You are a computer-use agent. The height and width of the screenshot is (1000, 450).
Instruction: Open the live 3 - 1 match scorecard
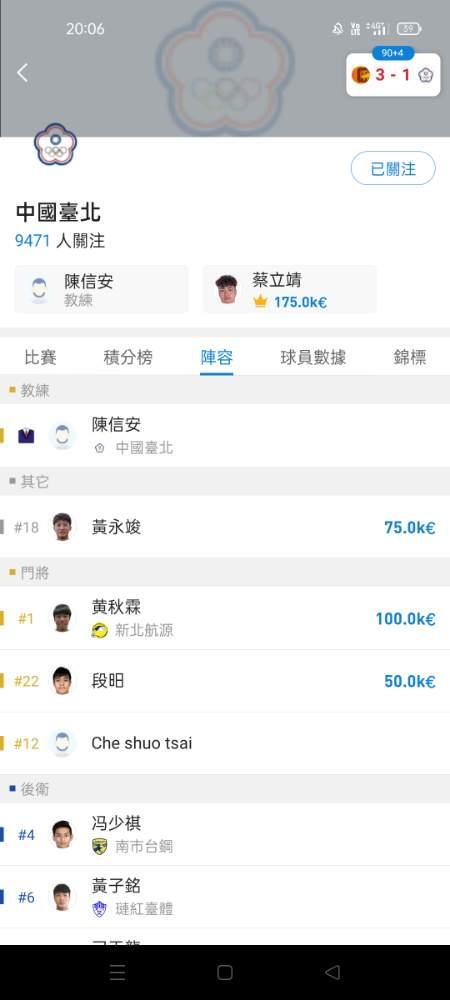(x=393, y=74)
